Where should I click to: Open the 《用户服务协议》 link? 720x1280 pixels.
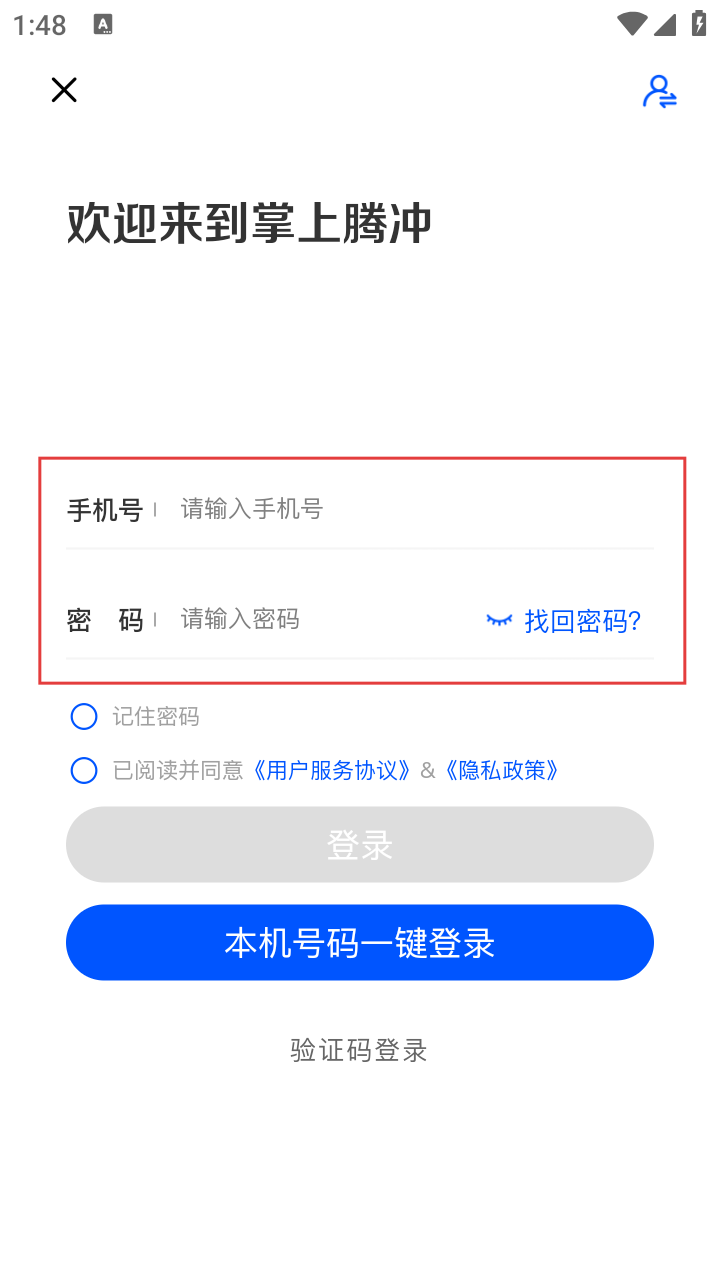coord(331,770)
